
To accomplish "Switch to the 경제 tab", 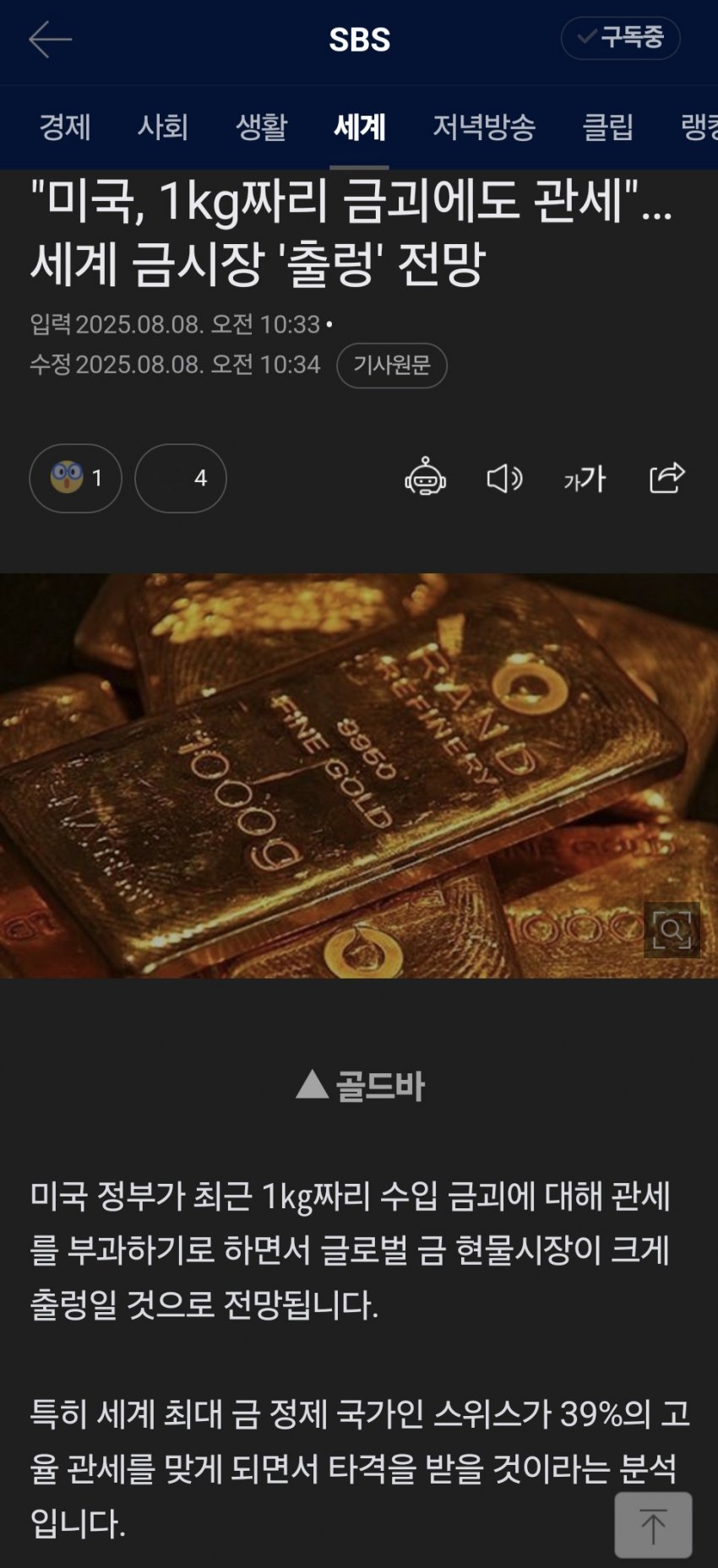I will [x=64, y=128].
